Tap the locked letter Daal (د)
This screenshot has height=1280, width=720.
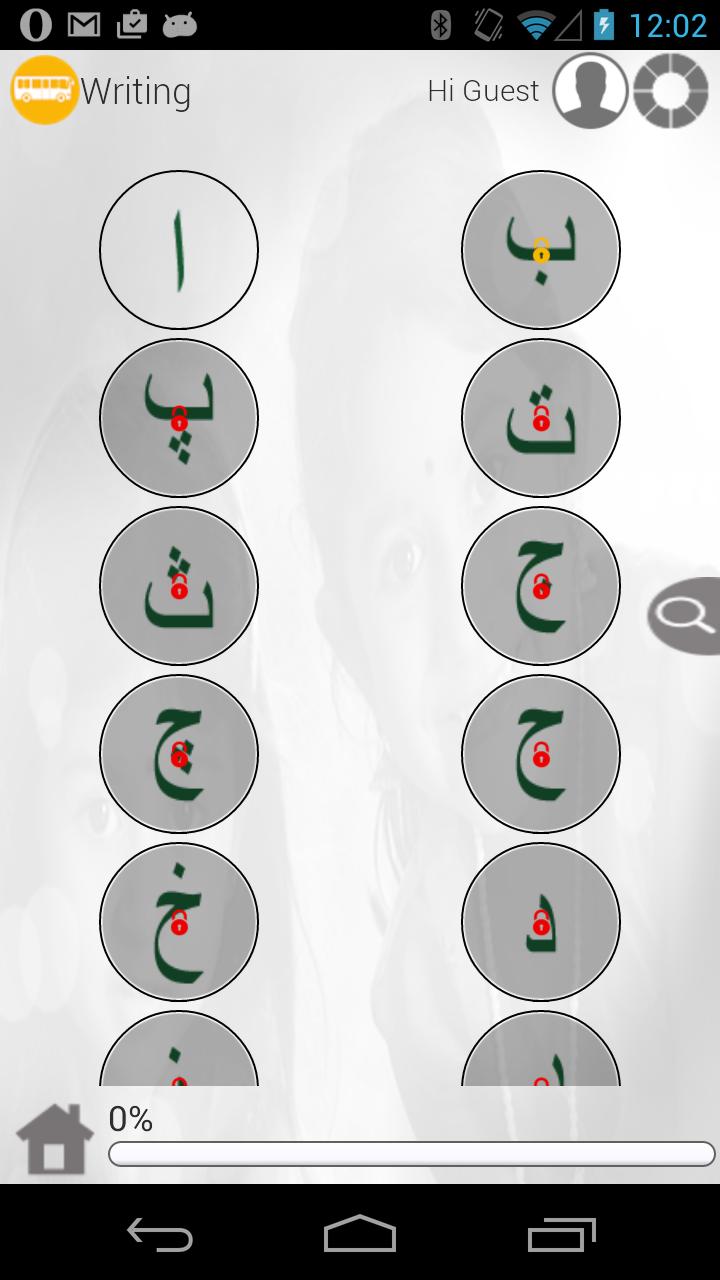coord(541,922)
